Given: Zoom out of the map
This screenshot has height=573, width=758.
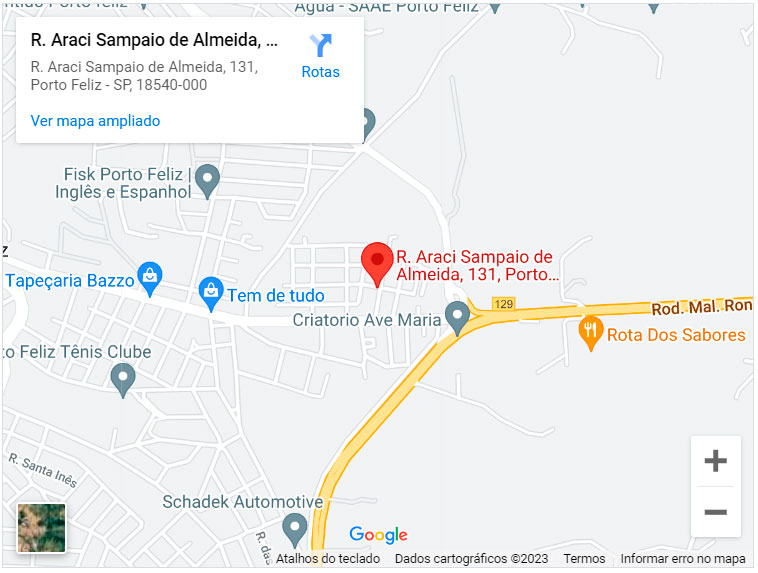Looking at the screenshot, I should coord(715,512).
